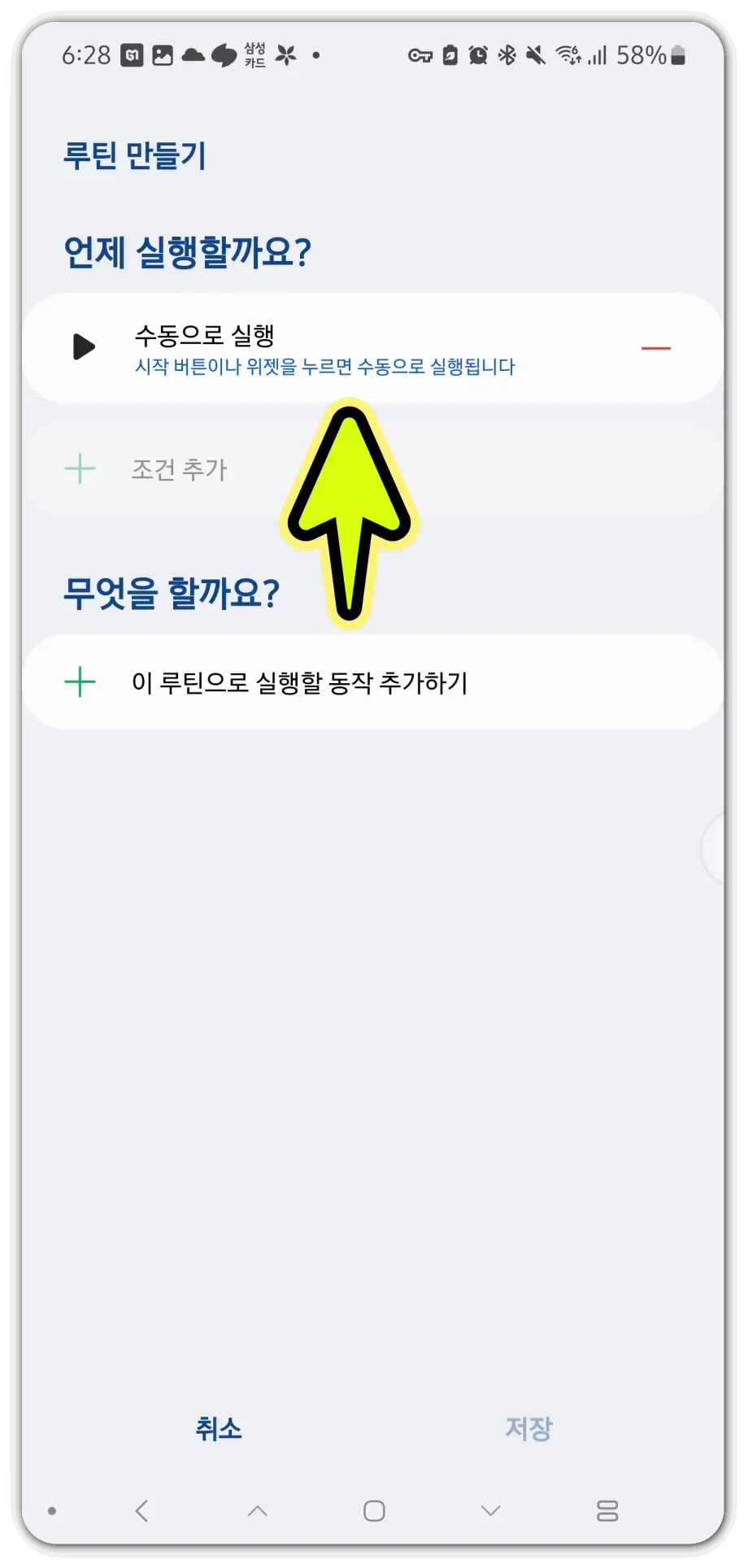
Task: Tap the green plus to add a condition
Action: [79, 468]
